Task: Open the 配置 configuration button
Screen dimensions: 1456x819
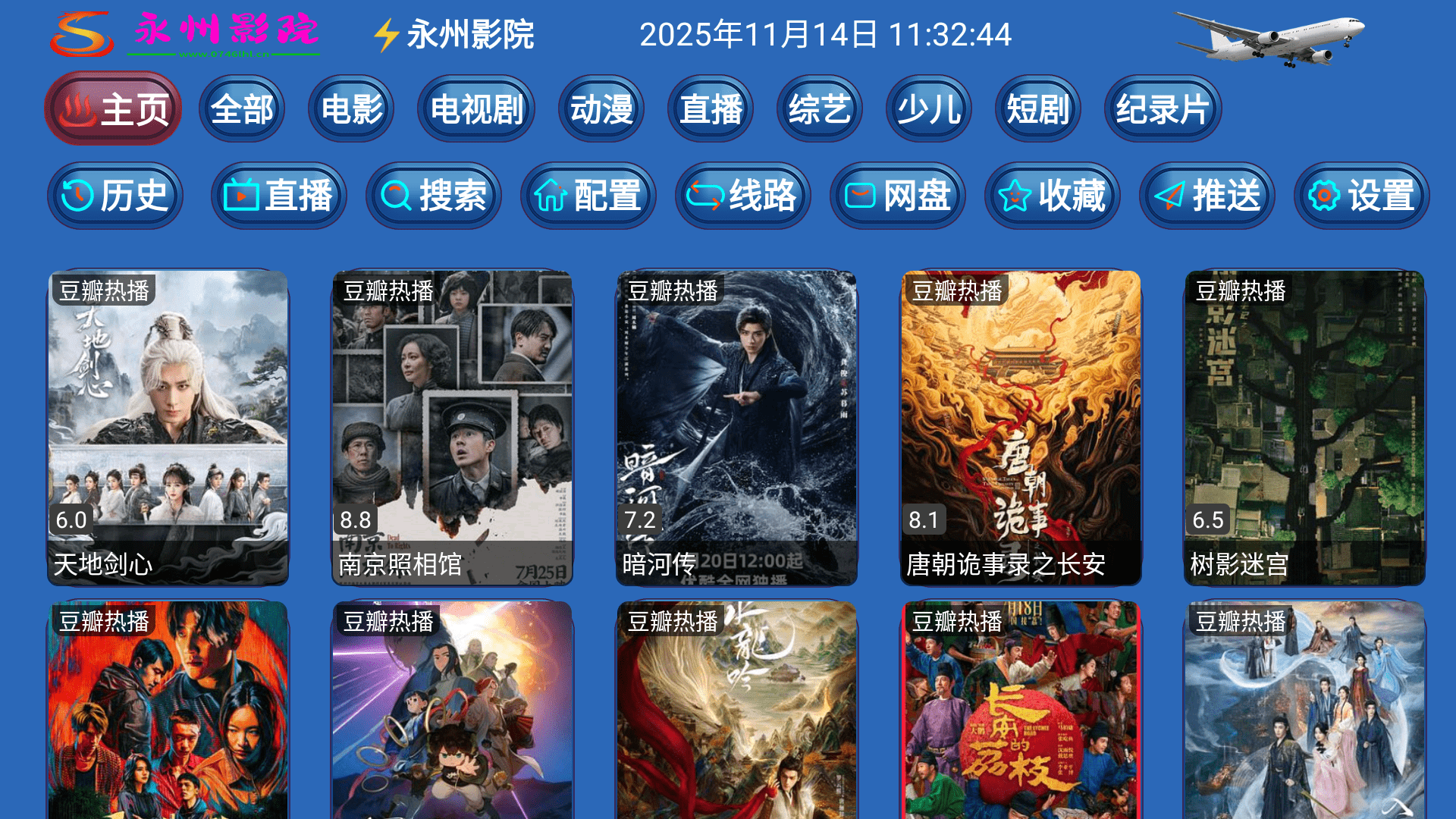Action: pos(588,196)
